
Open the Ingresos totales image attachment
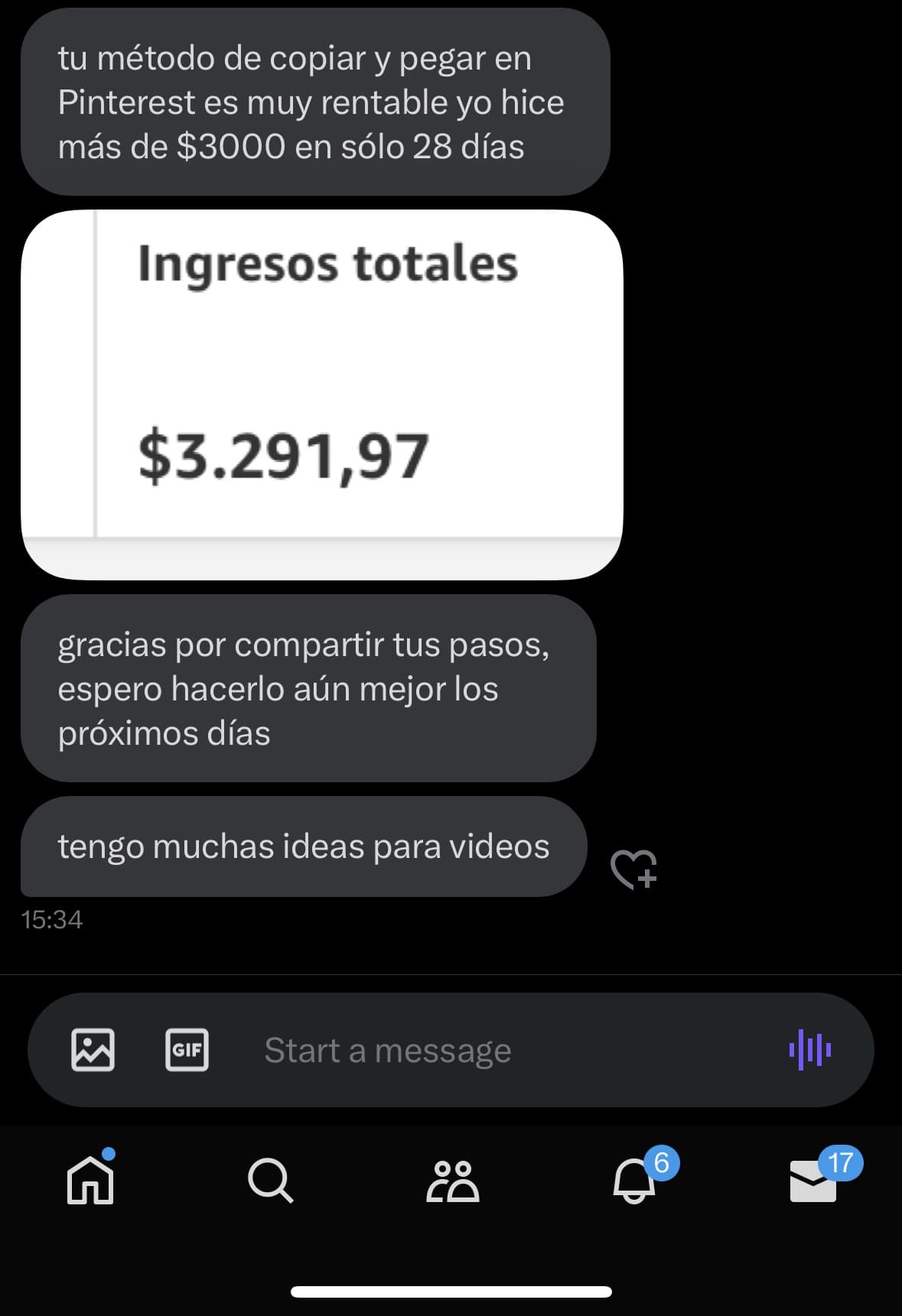pos(321,394)
